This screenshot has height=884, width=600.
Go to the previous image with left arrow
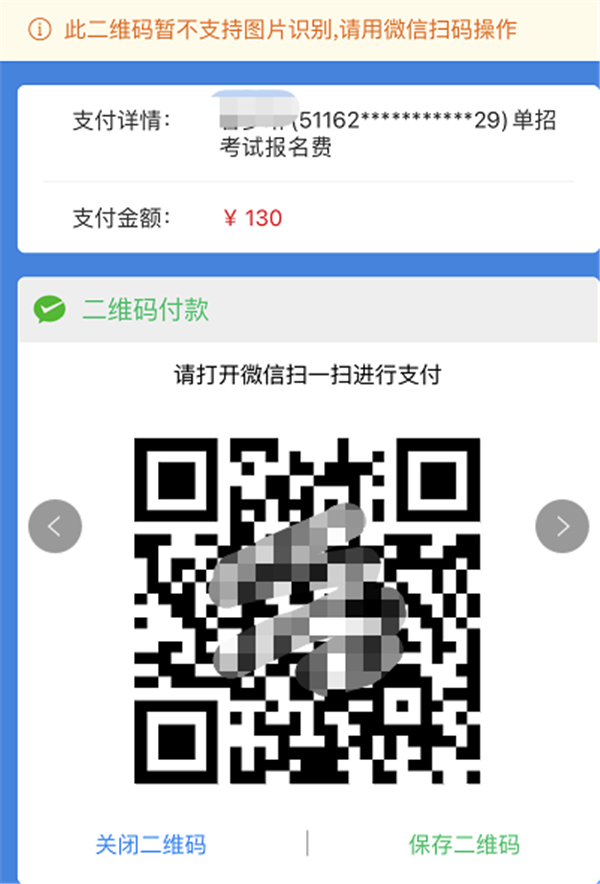55,526
